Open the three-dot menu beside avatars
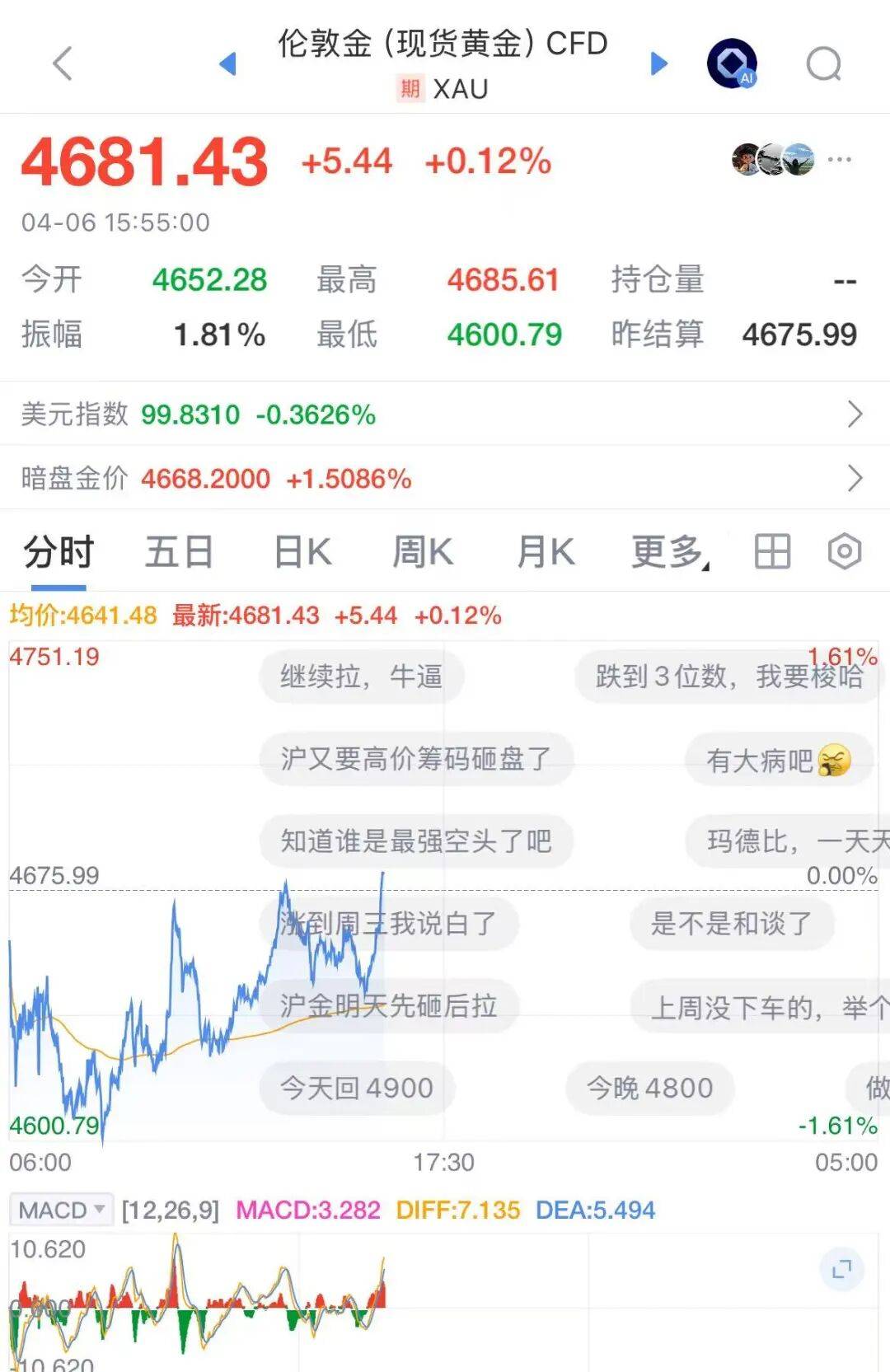The image size is (890, 1372). [x=839, y=159]
